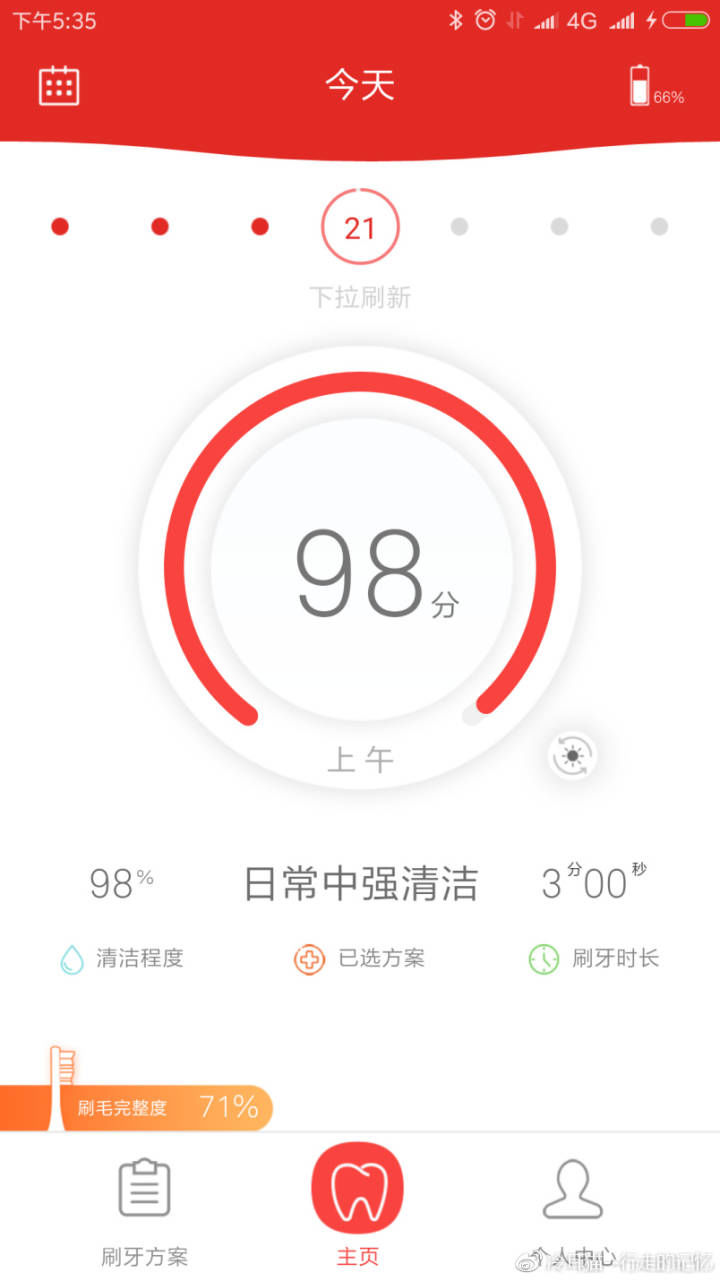Select the first red dot day
The height and width of the screenshot is (1281, 720).
click(60, 227)
